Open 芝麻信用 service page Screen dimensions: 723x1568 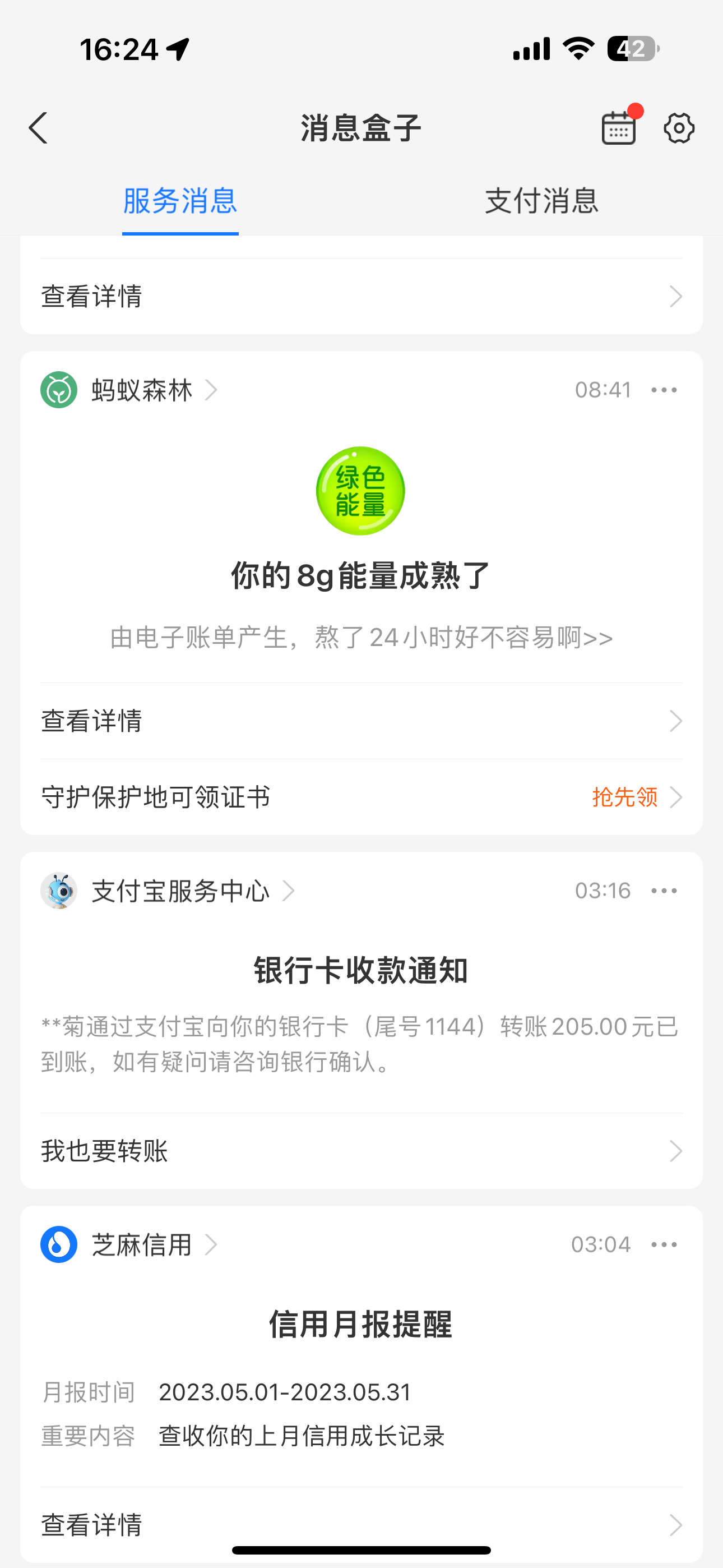[x=142, y=1245]
